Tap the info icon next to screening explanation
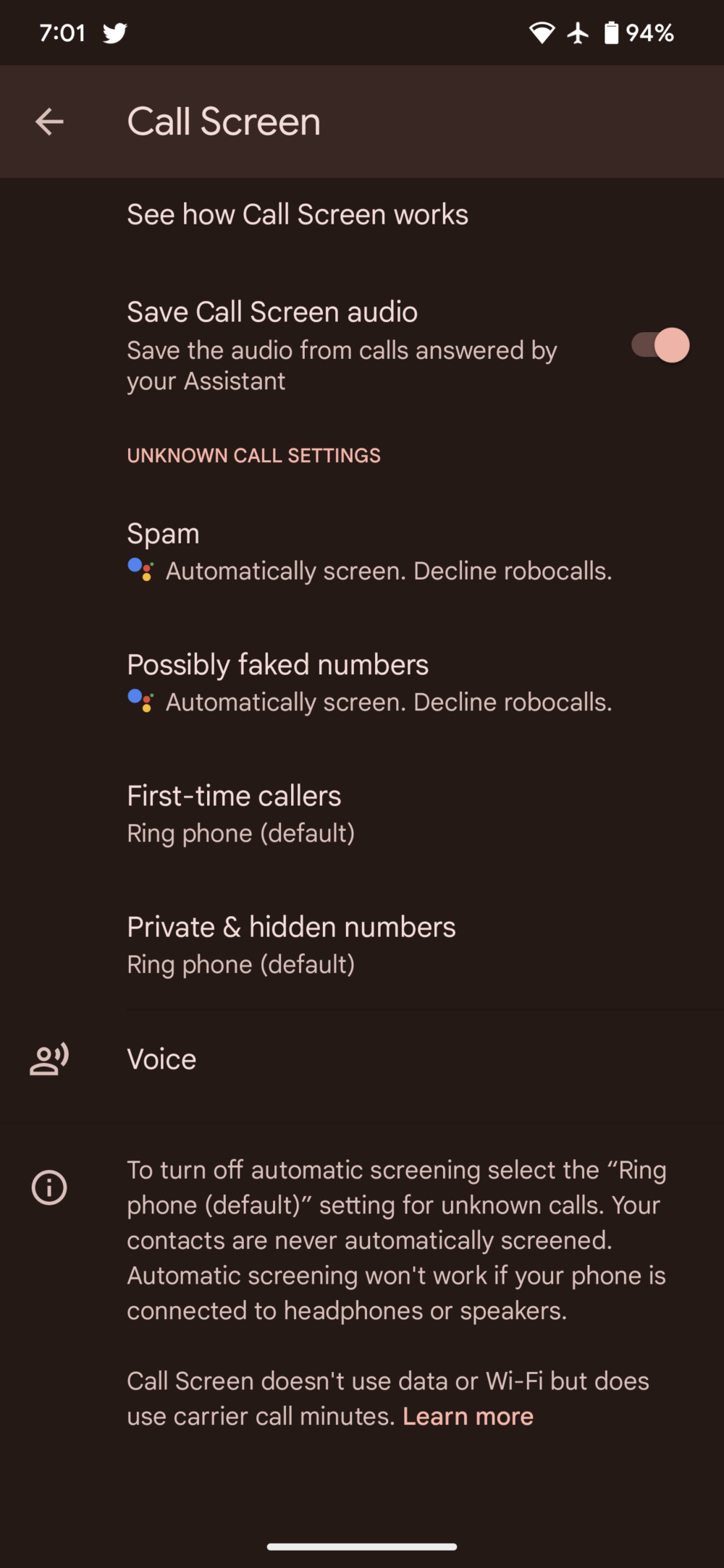724x1568 pixels. [x=50, y=1187]
